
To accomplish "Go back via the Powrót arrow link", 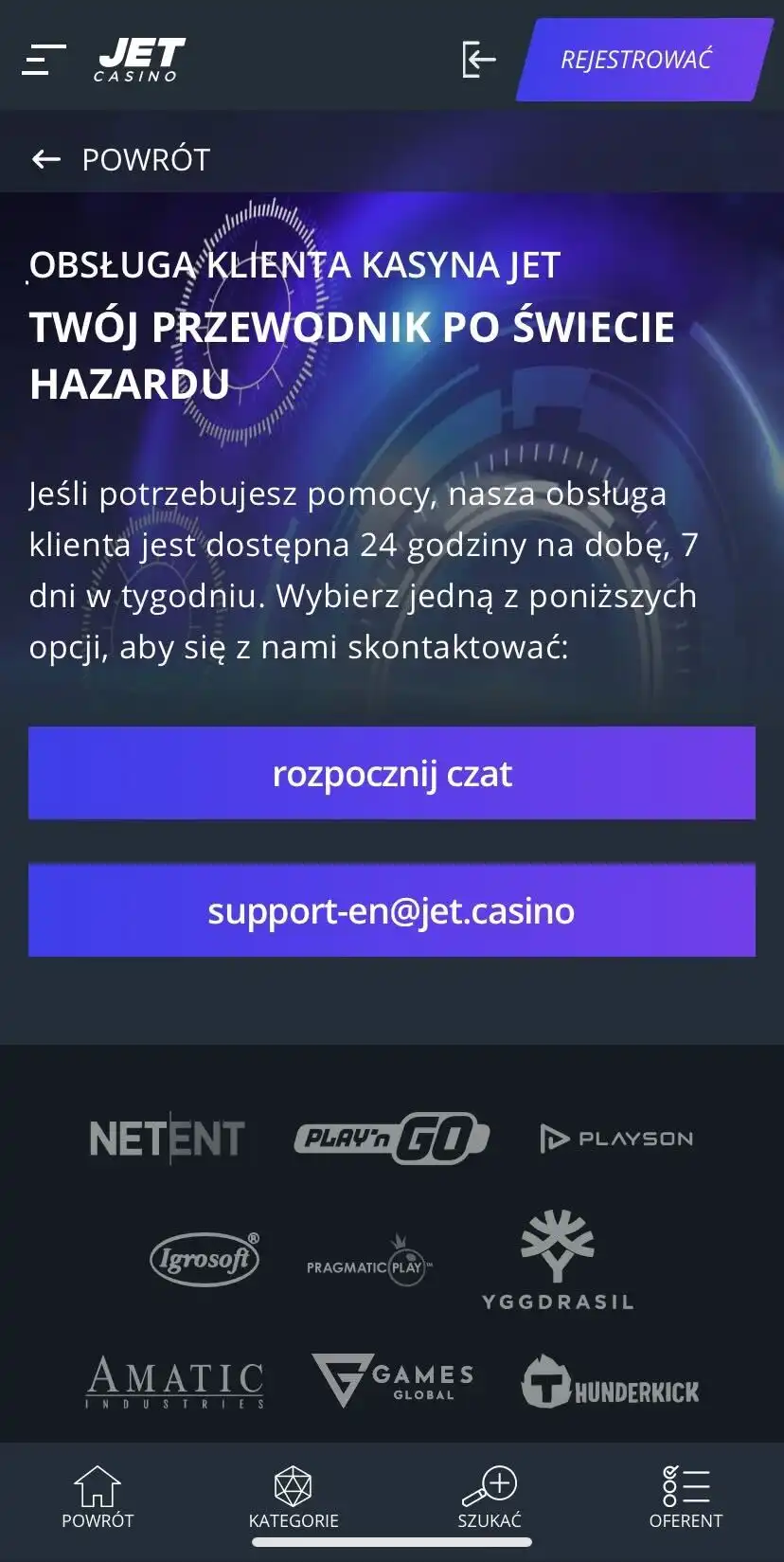I will tap(121, 159).
